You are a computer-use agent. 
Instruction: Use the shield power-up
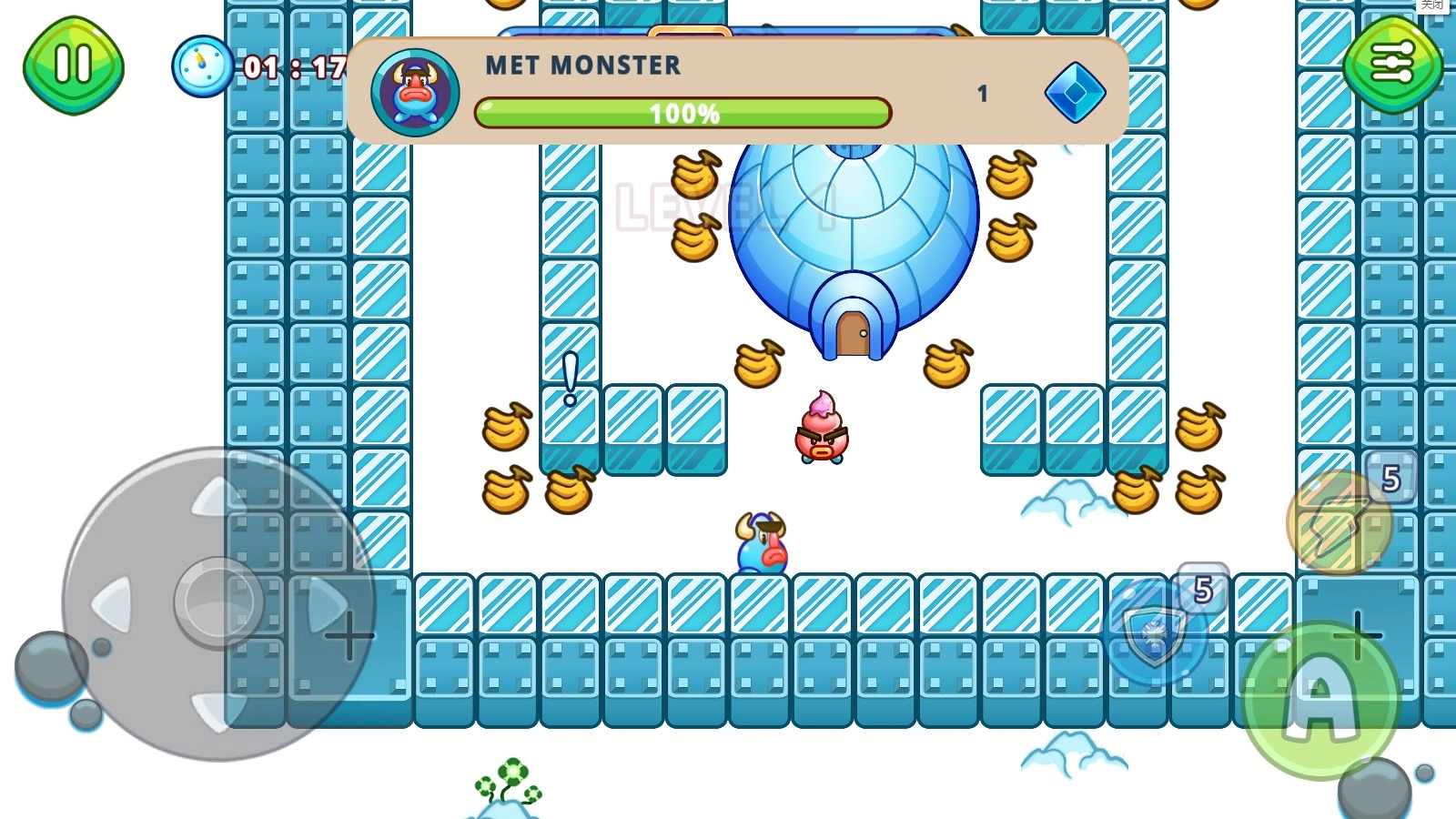click(1155, 632)
